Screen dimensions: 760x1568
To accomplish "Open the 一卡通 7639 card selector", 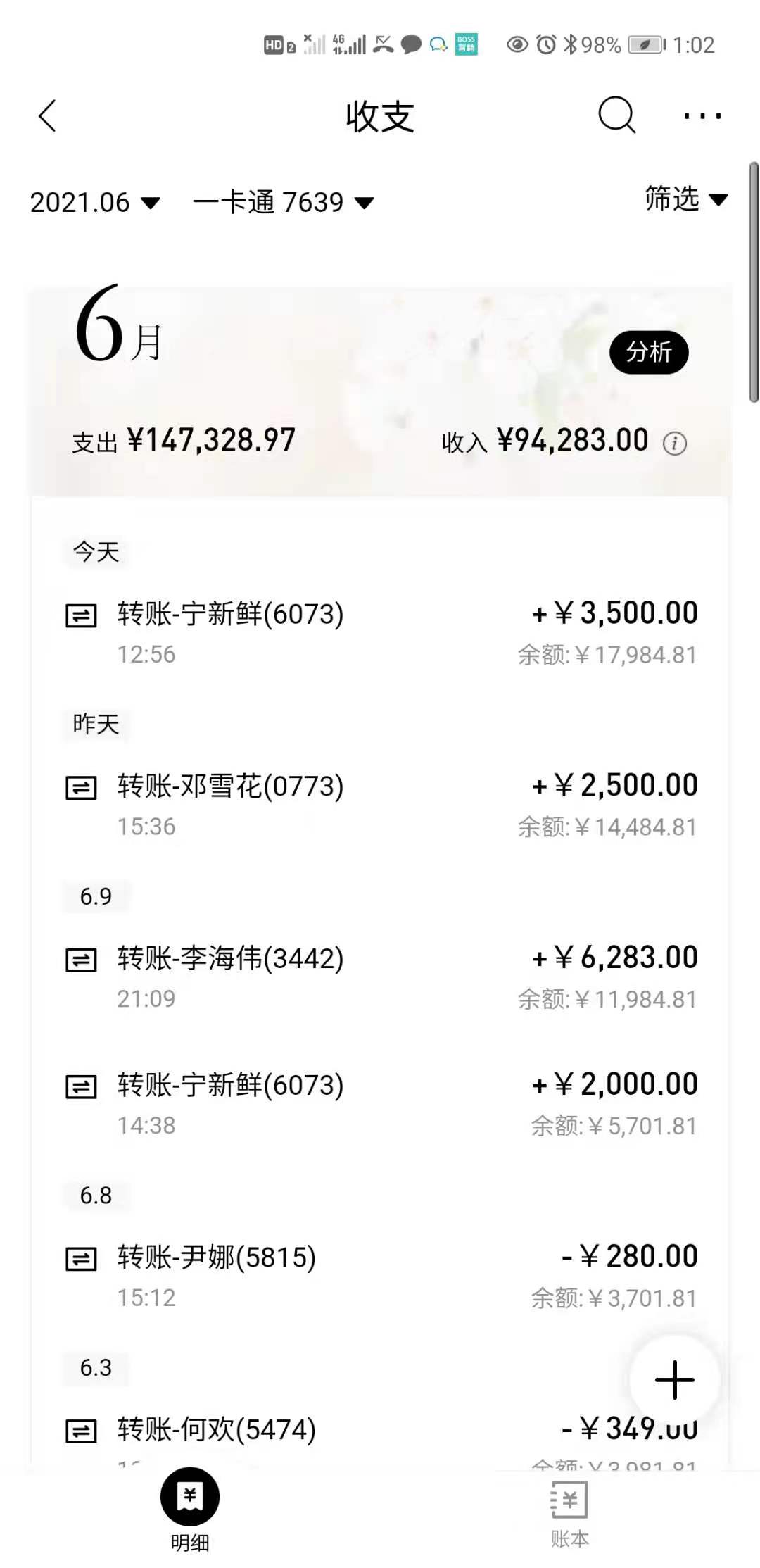I will click(x=283, y=203).
